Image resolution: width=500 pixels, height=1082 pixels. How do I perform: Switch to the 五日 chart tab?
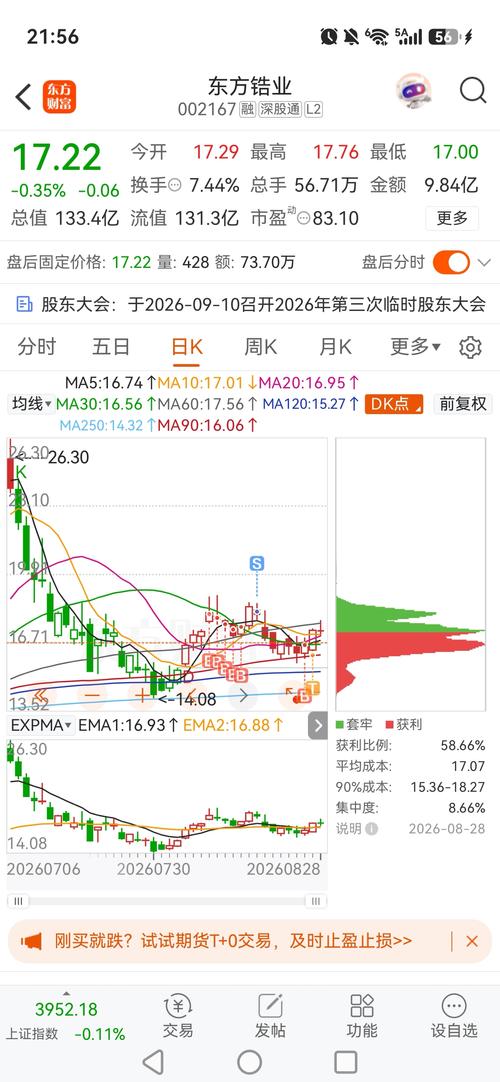pos(110,346)
